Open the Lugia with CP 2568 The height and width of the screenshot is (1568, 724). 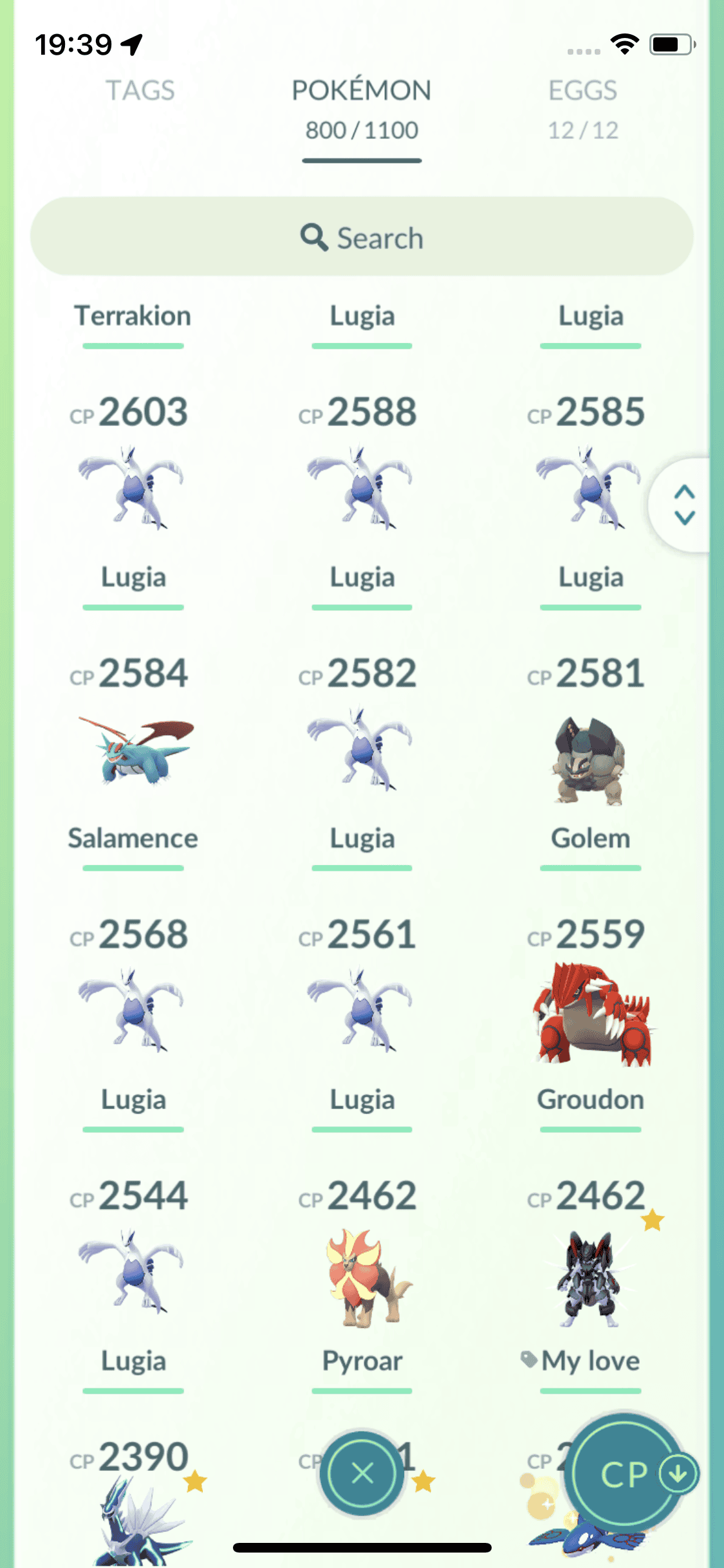coord(132,1012)
